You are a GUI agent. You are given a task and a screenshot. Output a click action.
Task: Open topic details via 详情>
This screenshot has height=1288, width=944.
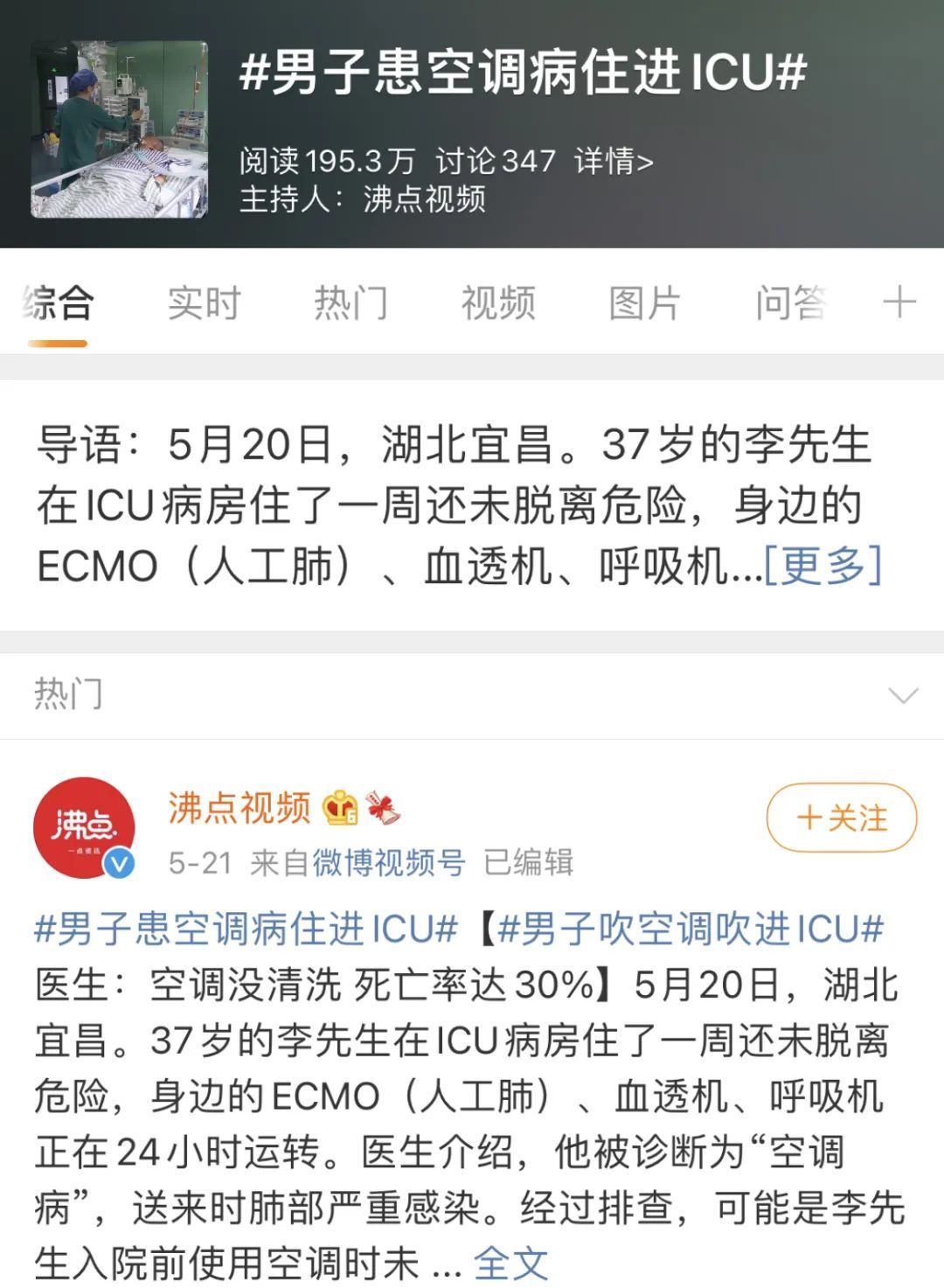(x=614, y=162)
